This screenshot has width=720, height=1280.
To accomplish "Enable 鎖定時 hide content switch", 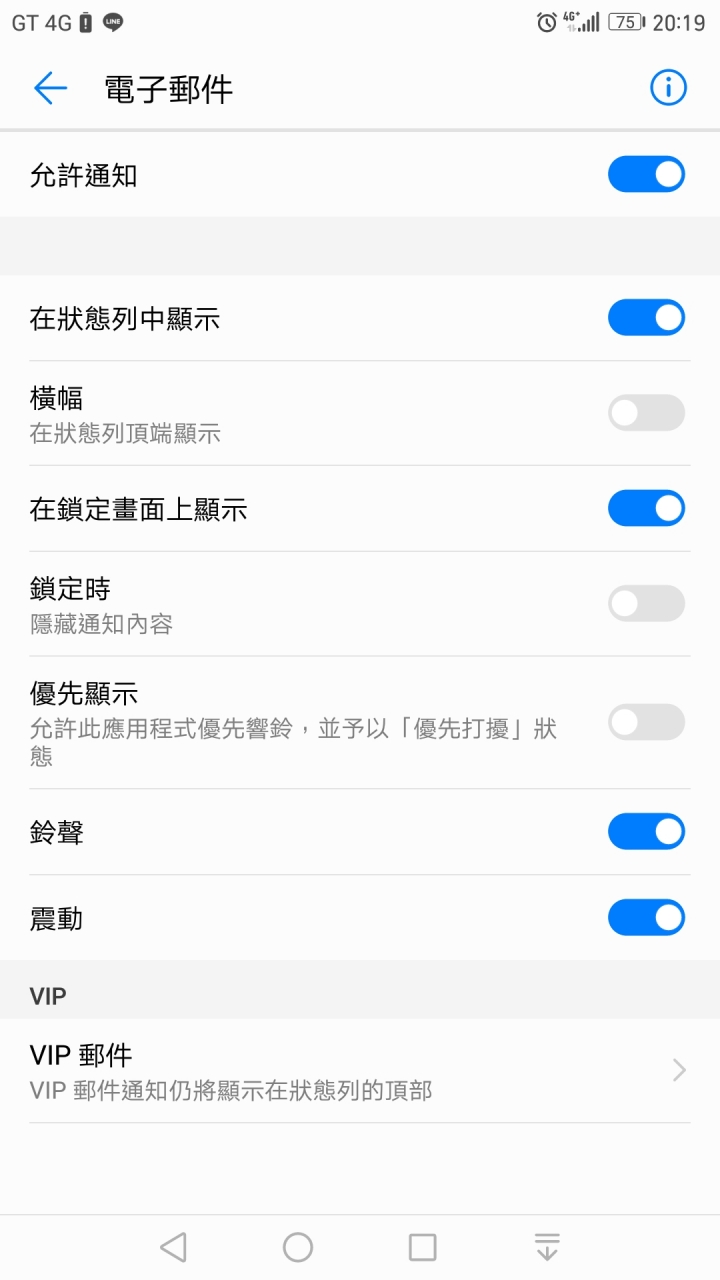I will point(646,604).
